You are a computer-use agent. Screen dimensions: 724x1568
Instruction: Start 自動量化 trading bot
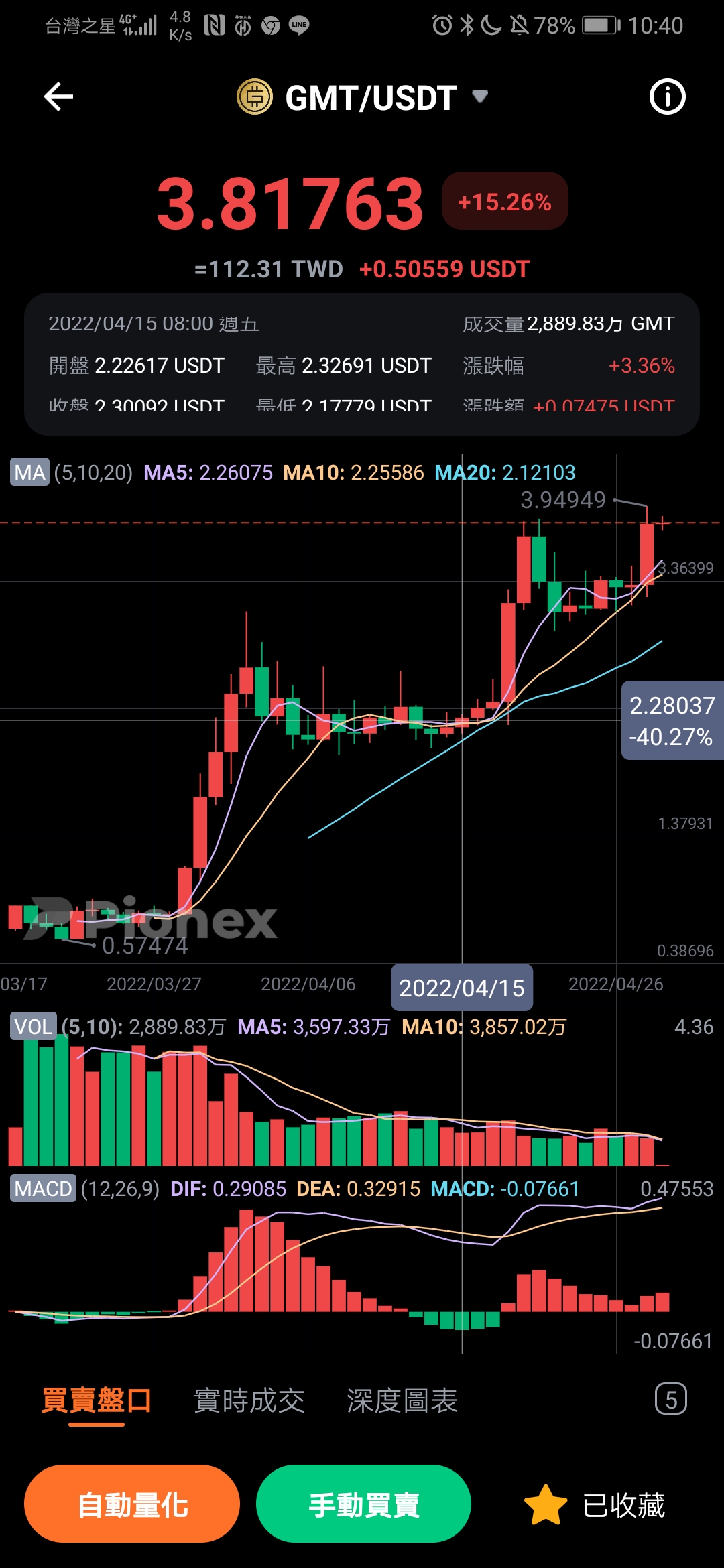pos(132,1504)
